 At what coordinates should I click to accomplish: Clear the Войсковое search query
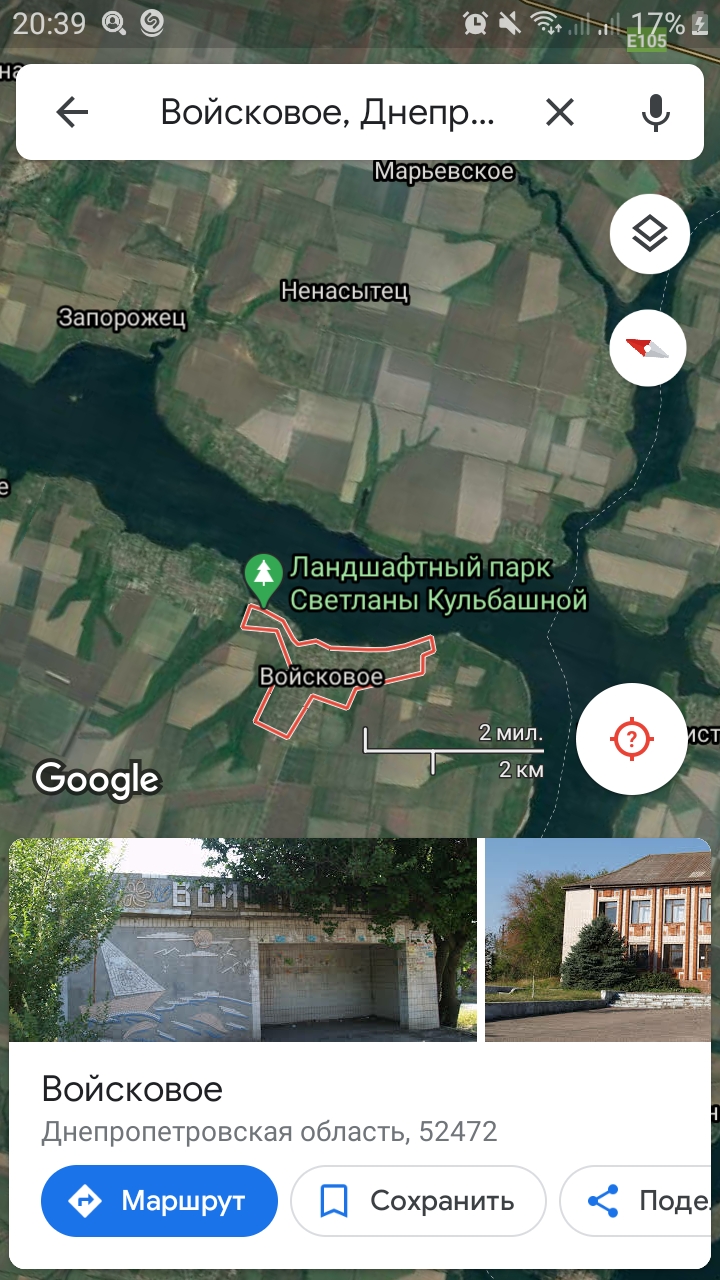click(x=560, y=113)
